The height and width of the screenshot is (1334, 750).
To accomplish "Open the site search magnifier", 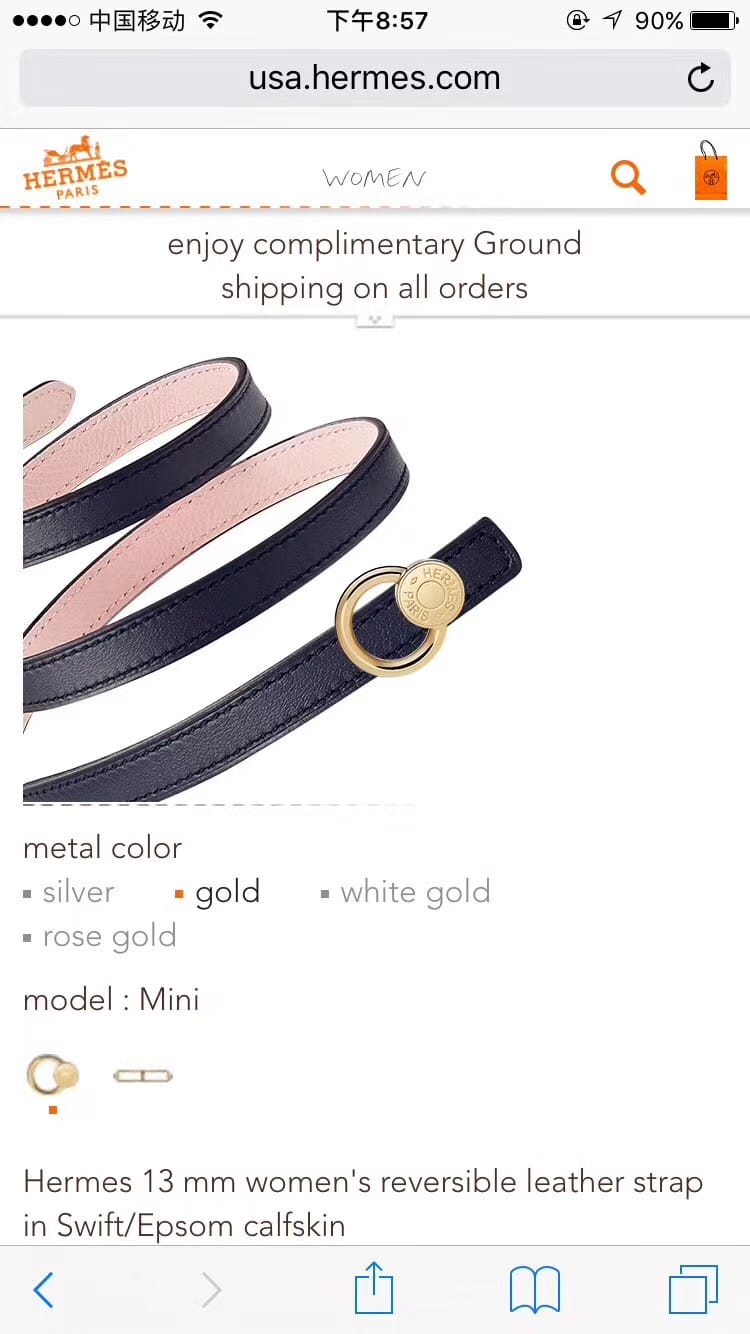I will click(628, 177).
